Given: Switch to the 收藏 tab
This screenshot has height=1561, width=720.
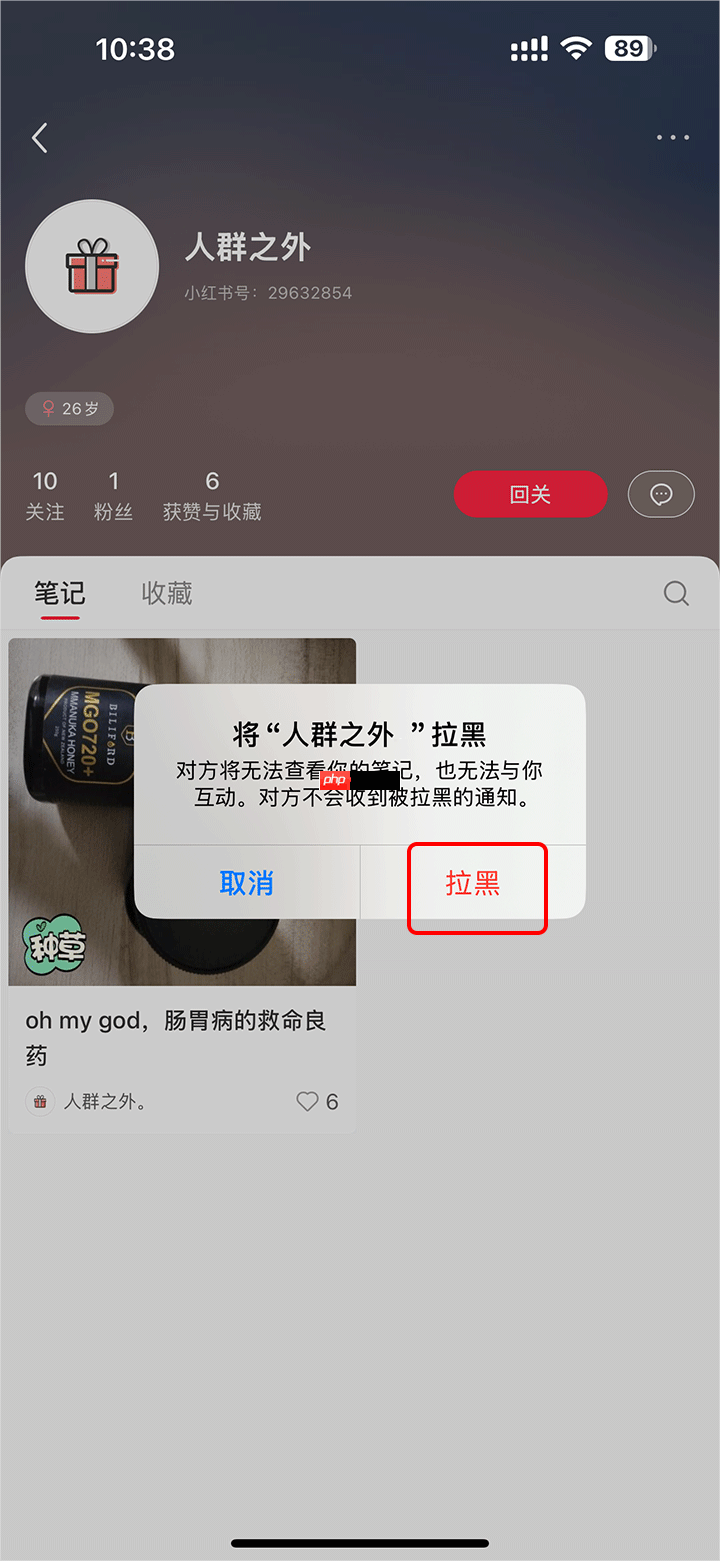Looking at the screenshot, I should point(166,593).
